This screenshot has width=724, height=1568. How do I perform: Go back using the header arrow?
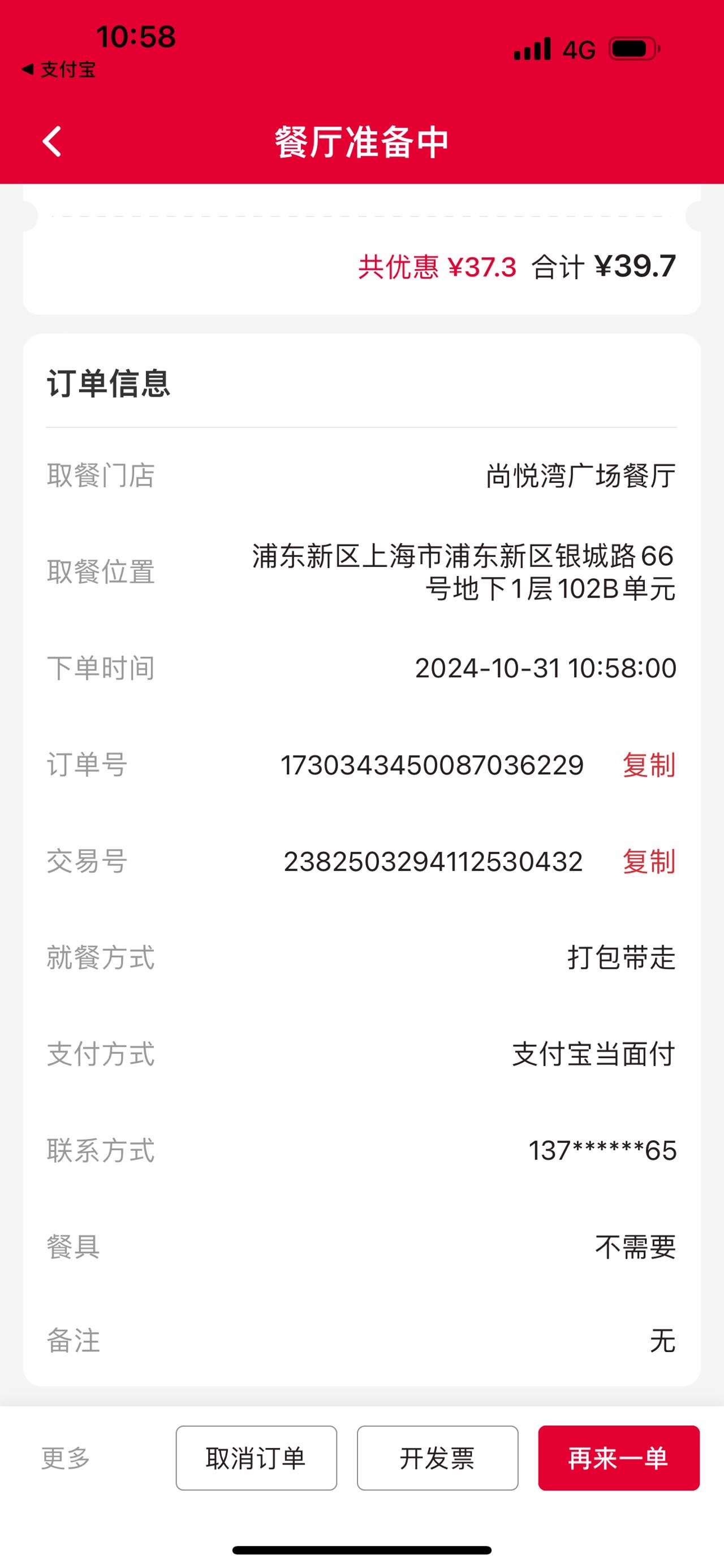point(53,141)
